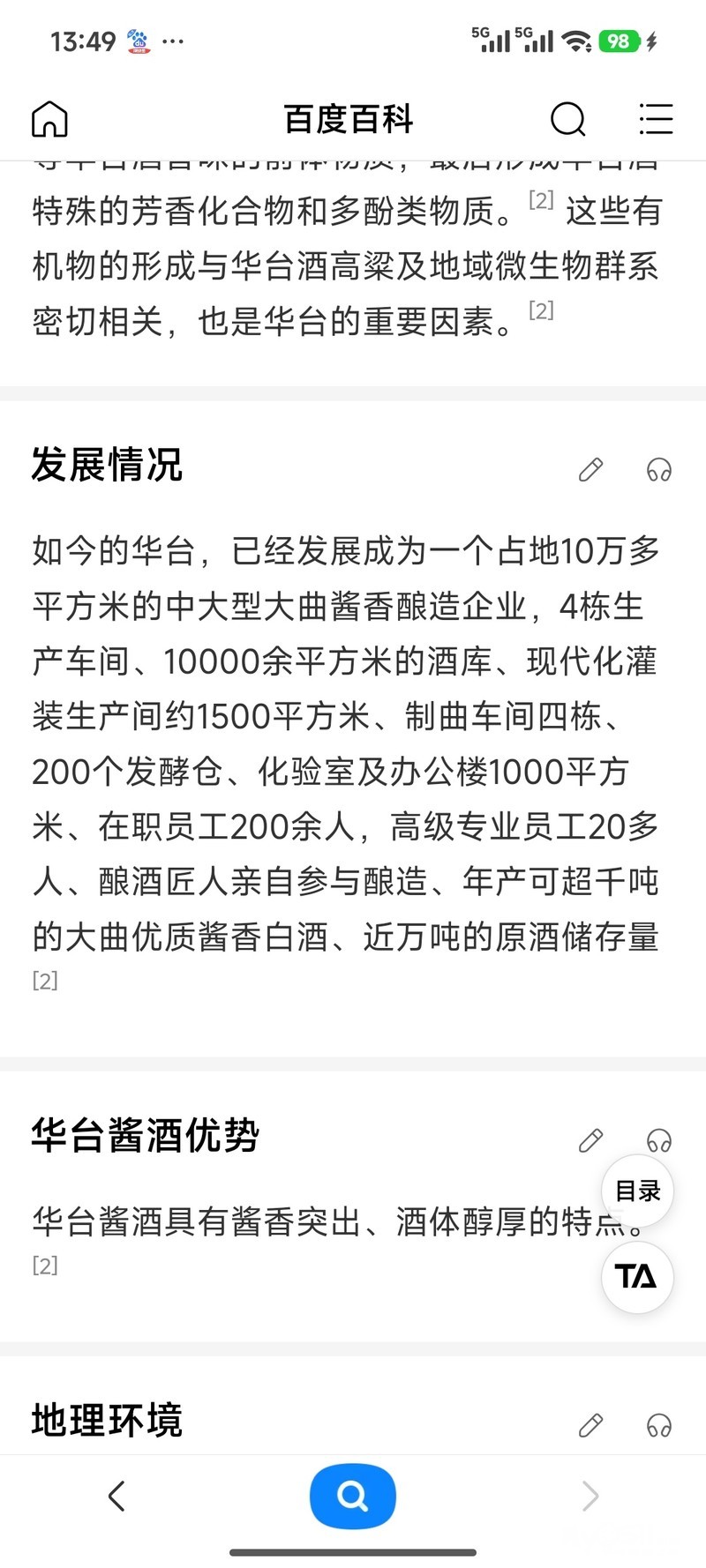This screenshot has height=1568, width=706.
Task: Edit the 地理环境 section
Action: tap(590, 1424)
